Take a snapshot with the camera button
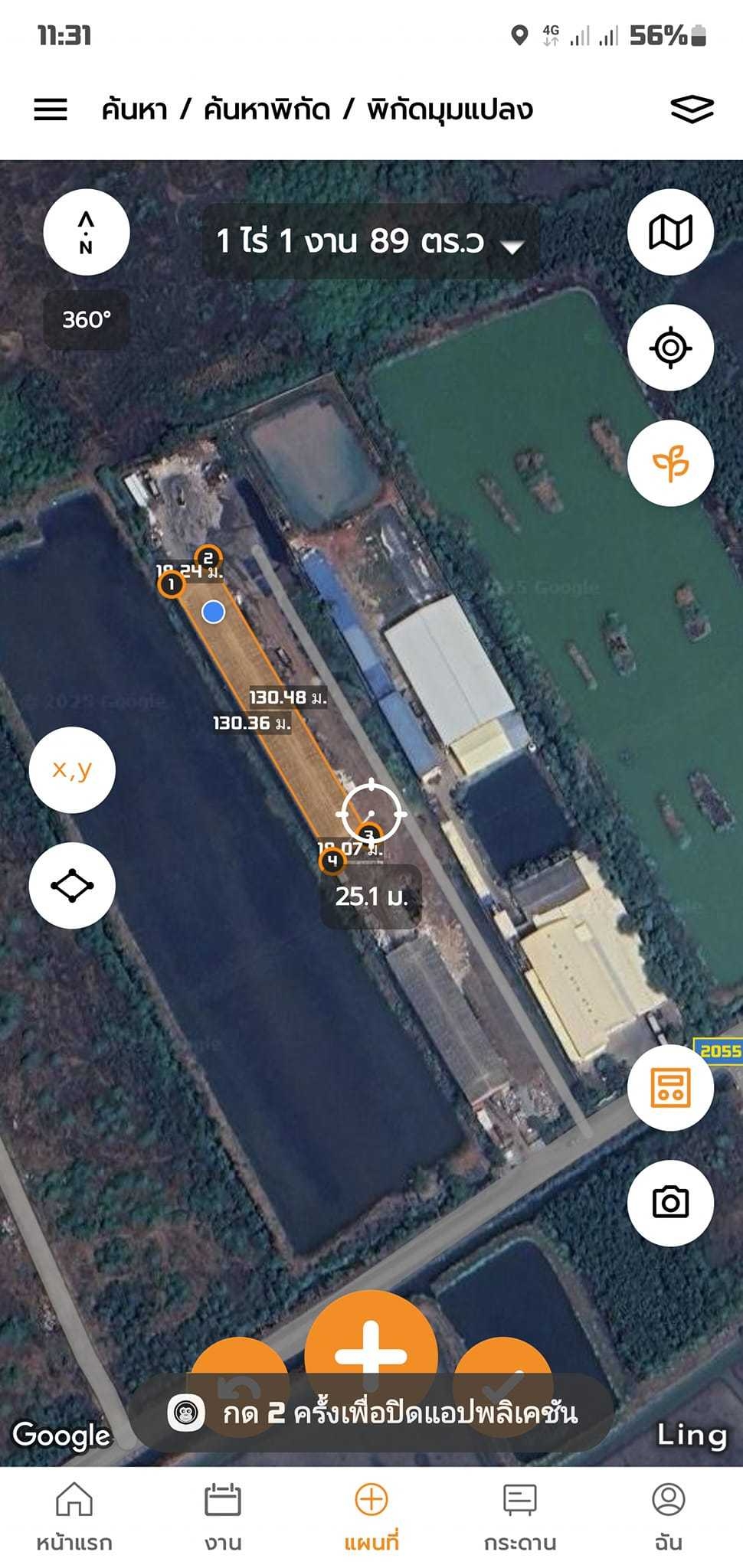 (x=670, y=1202)
